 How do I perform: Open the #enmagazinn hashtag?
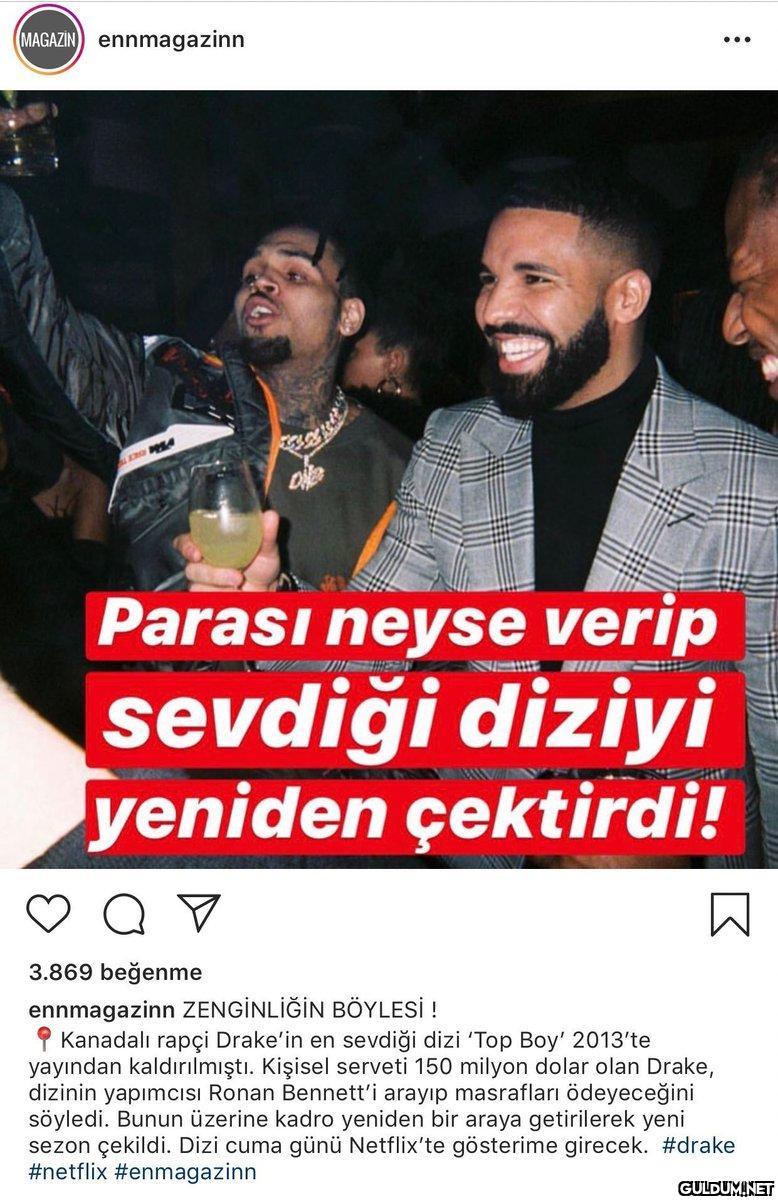click(x=185, y=1171)
